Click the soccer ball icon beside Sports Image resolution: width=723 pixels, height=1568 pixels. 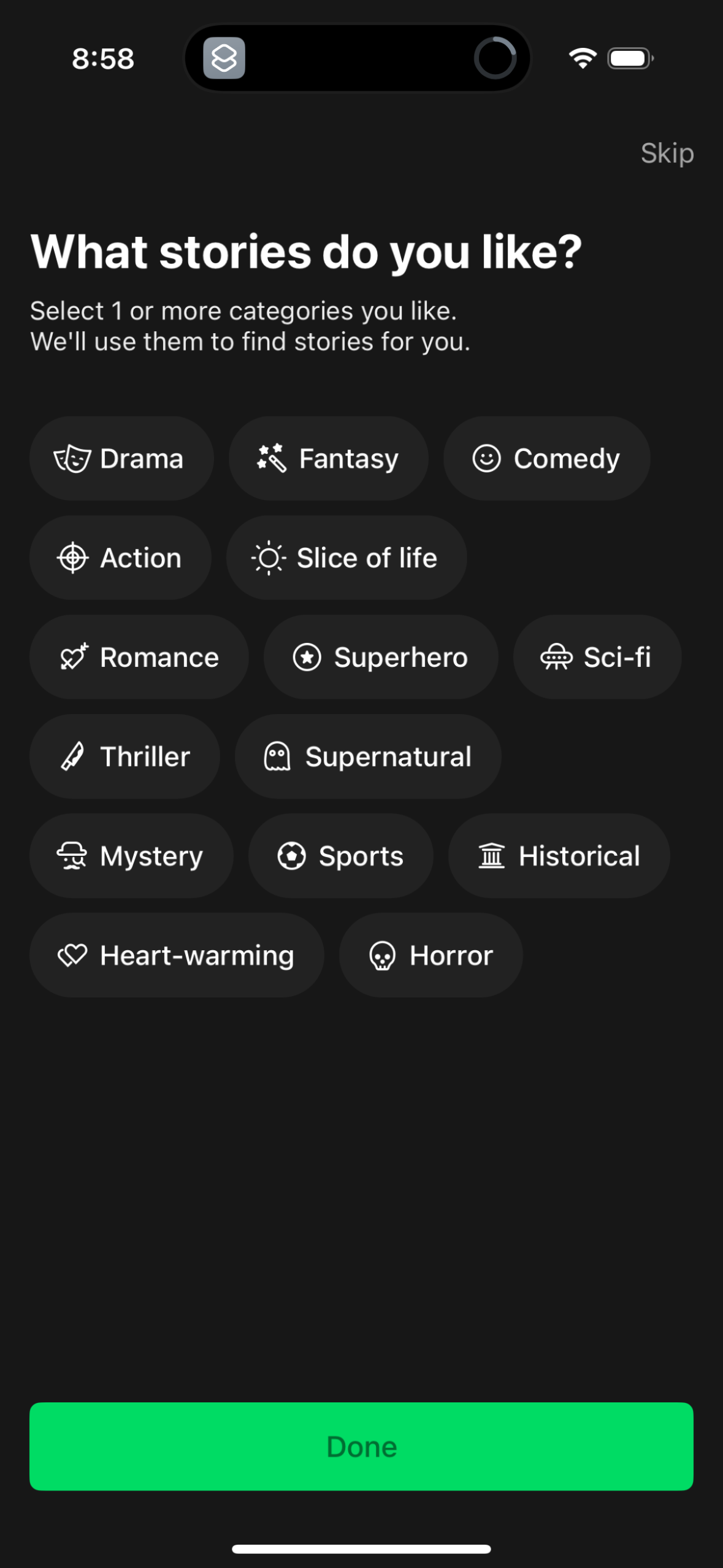coord(292,855)
